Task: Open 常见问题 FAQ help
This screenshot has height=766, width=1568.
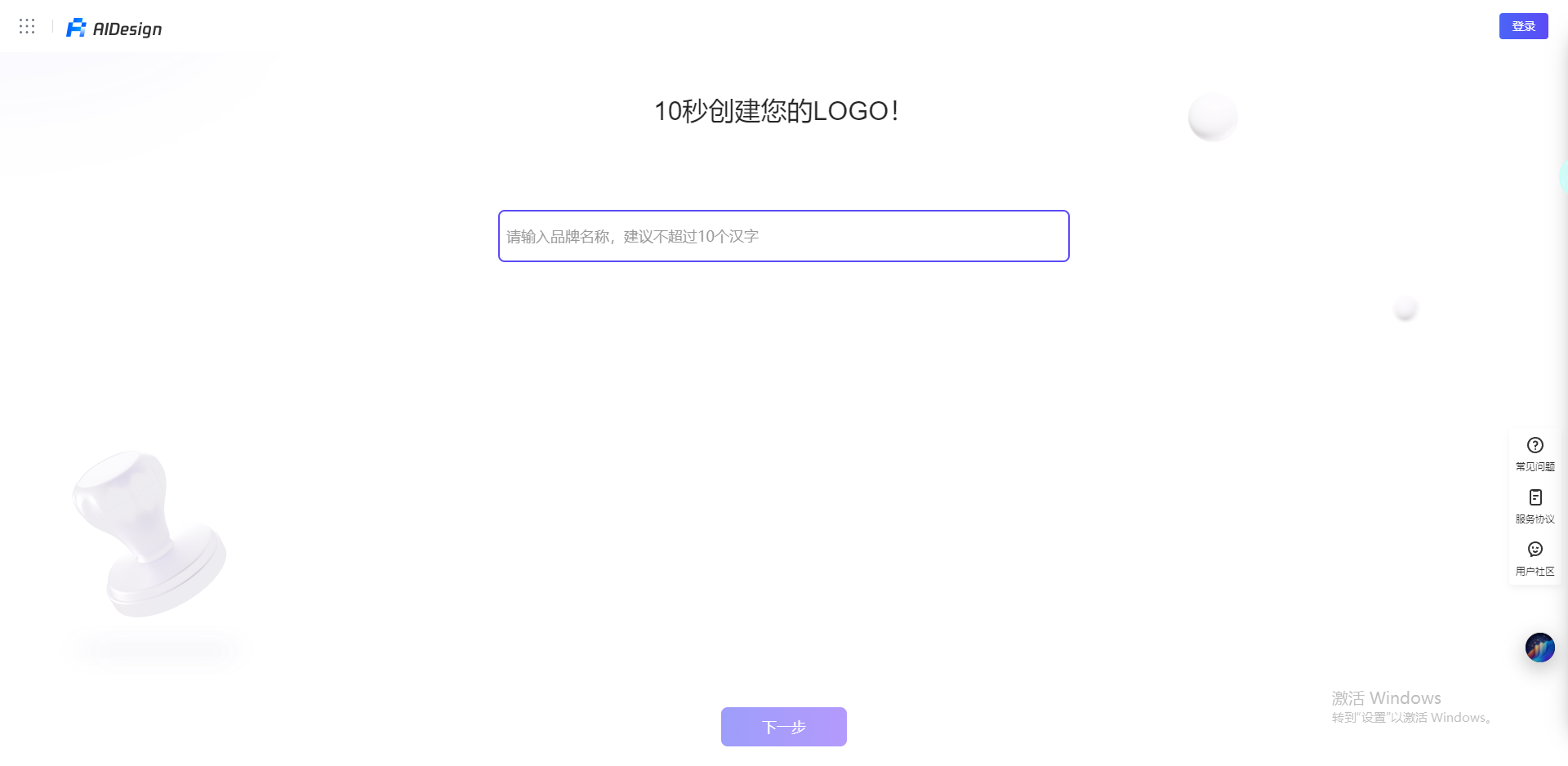Action: click(1535, 454)
